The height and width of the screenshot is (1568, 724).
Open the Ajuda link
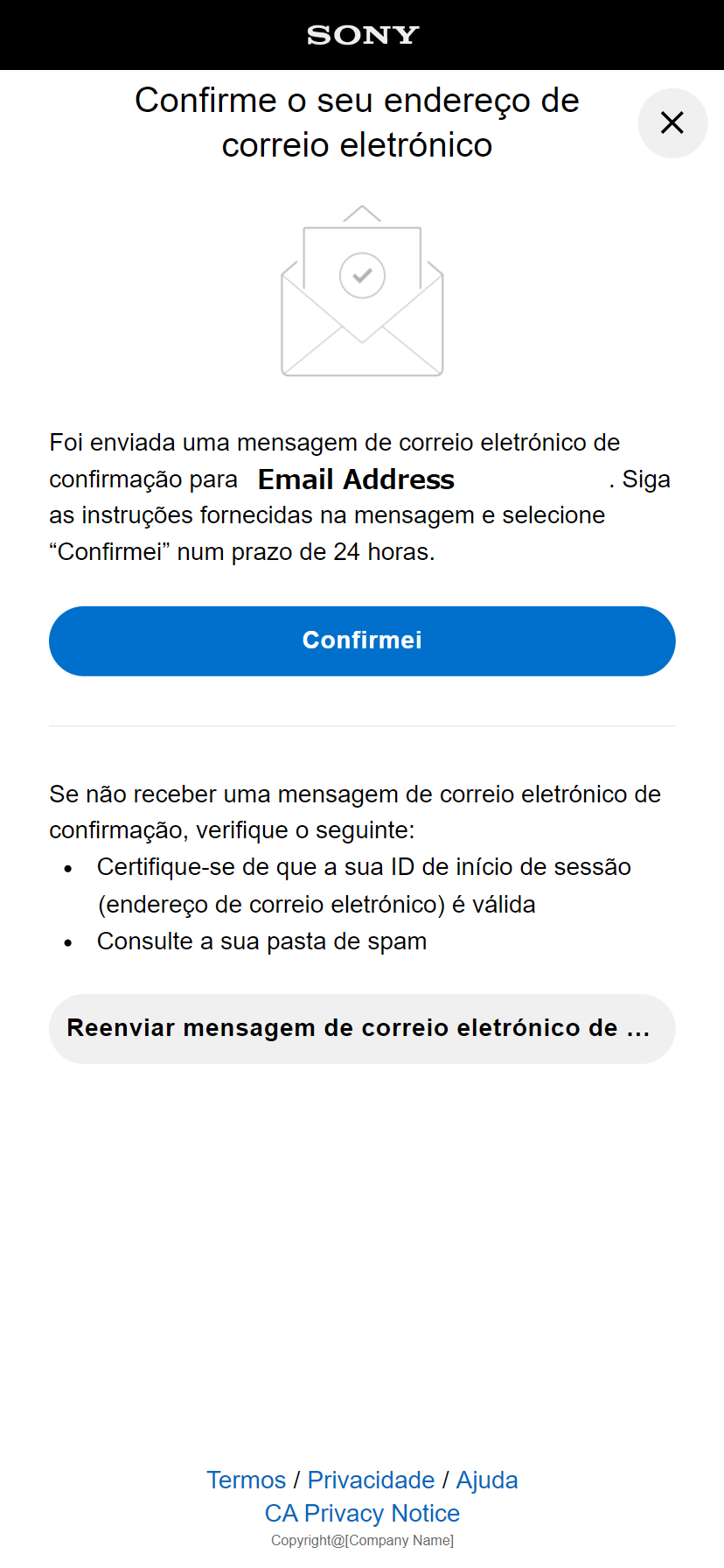pyautogui.click(x=486, y=1480)
